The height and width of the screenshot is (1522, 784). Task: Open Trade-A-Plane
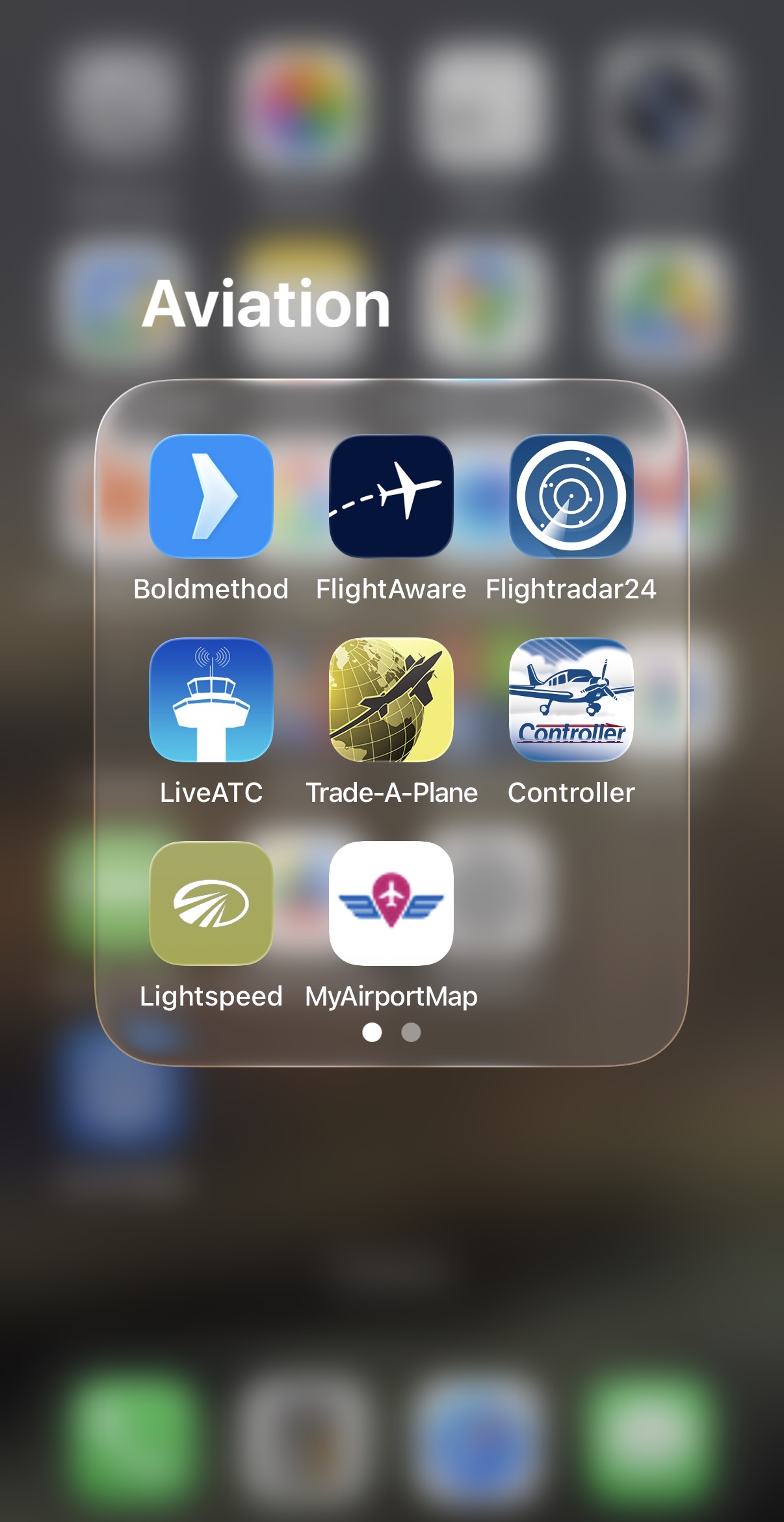pos(391,700)
